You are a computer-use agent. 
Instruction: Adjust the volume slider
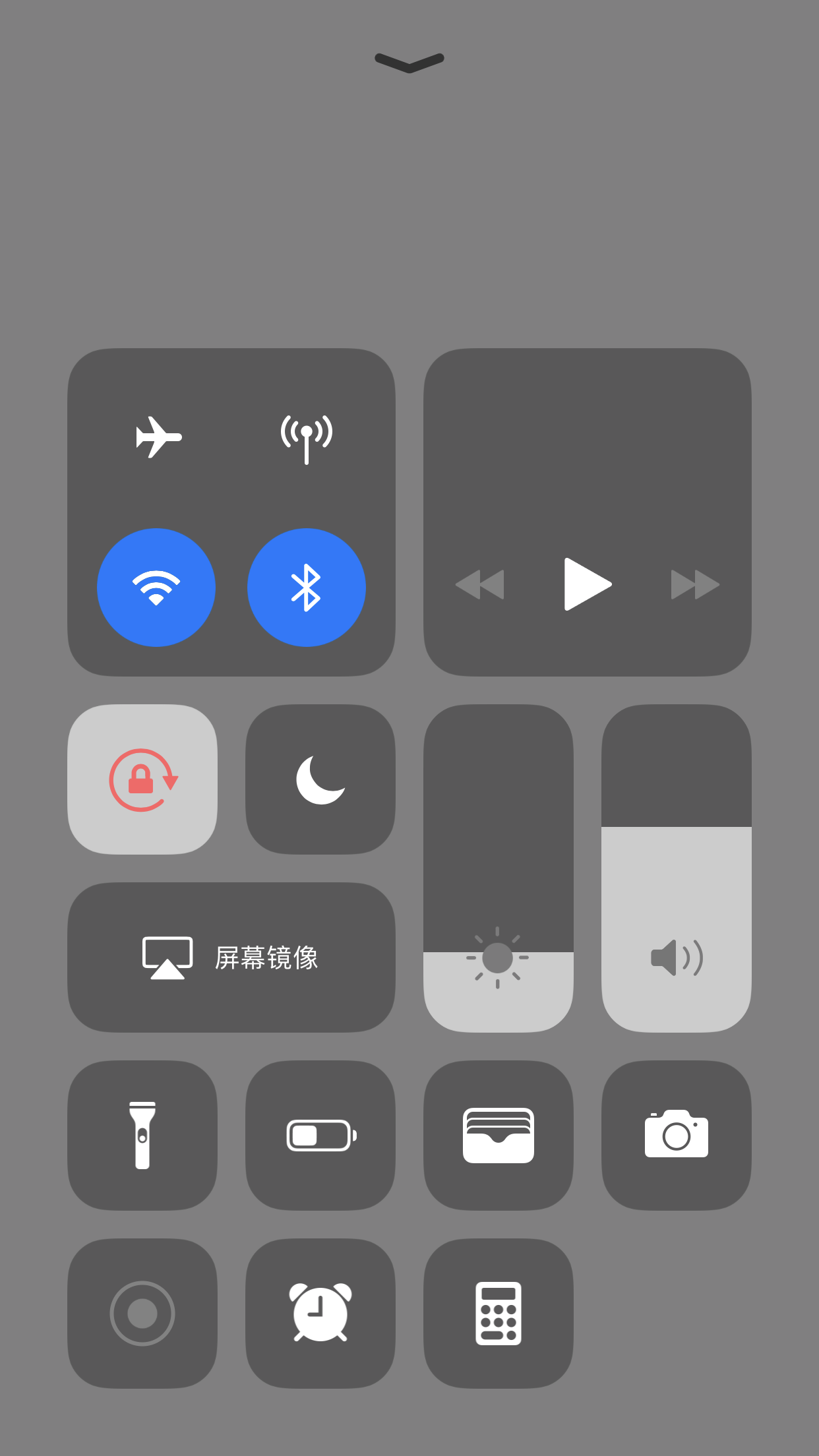[676, 868]
